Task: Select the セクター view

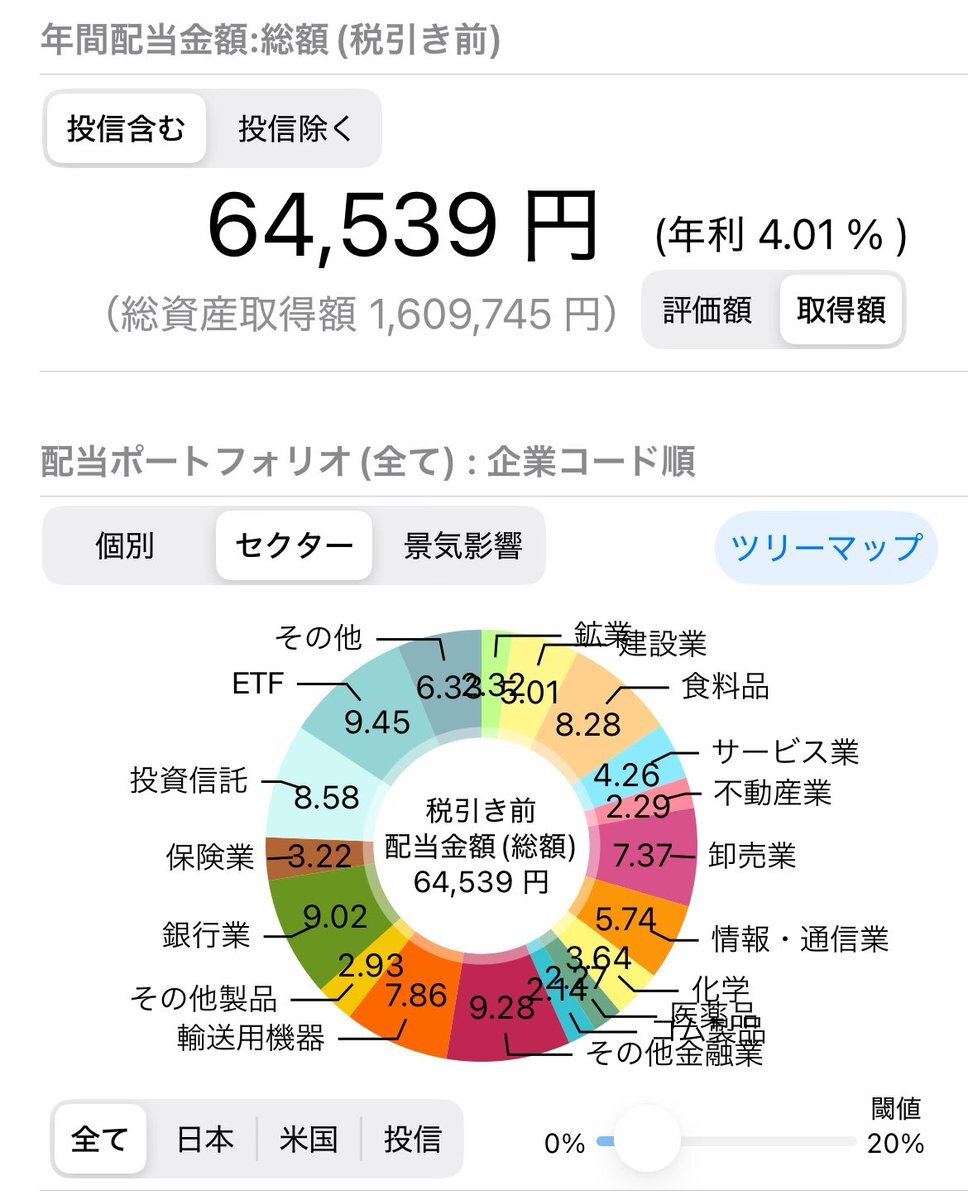Action: (x=294, y=546)
